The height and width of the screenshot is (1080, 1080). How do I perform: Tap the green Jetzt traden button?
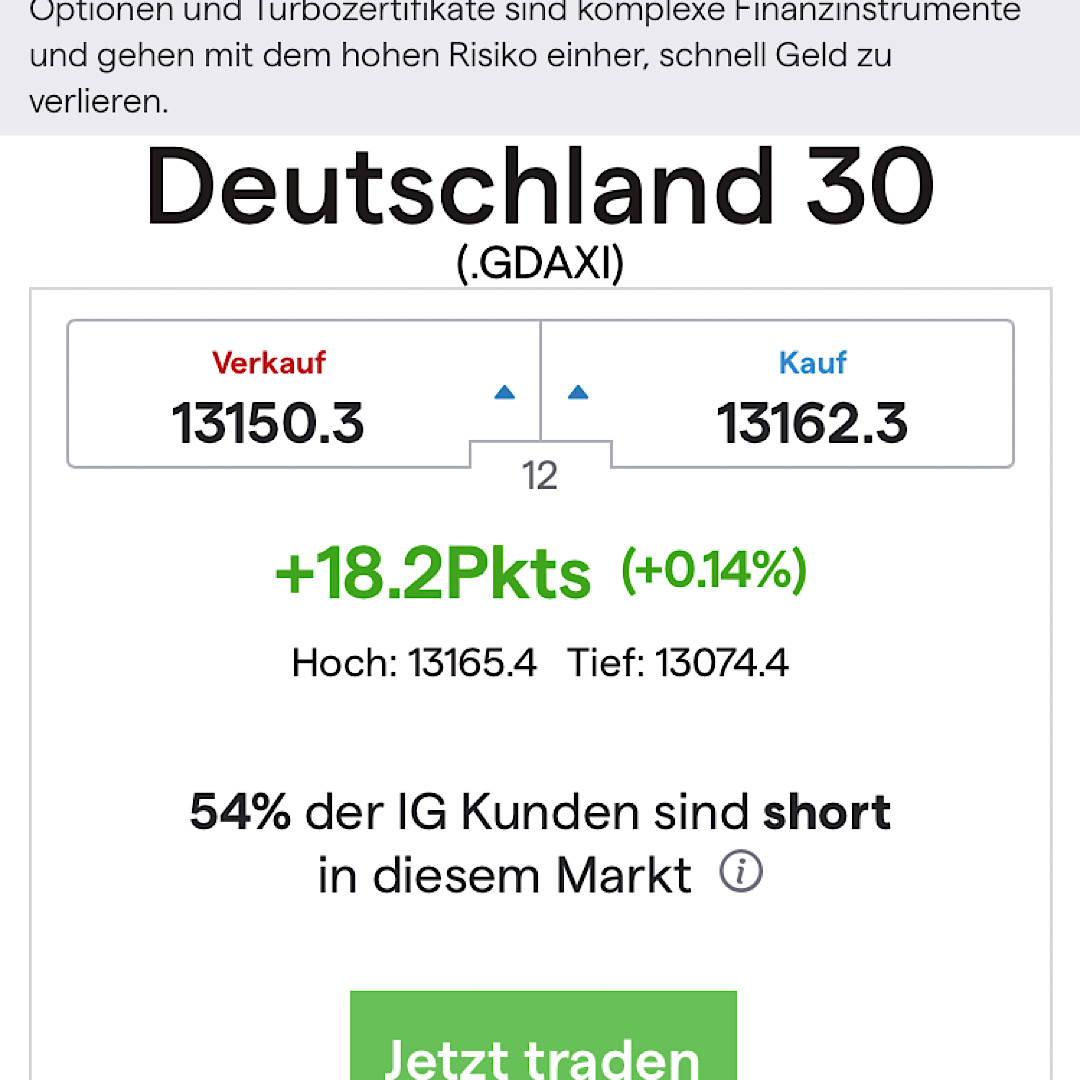coord(543,1040)
